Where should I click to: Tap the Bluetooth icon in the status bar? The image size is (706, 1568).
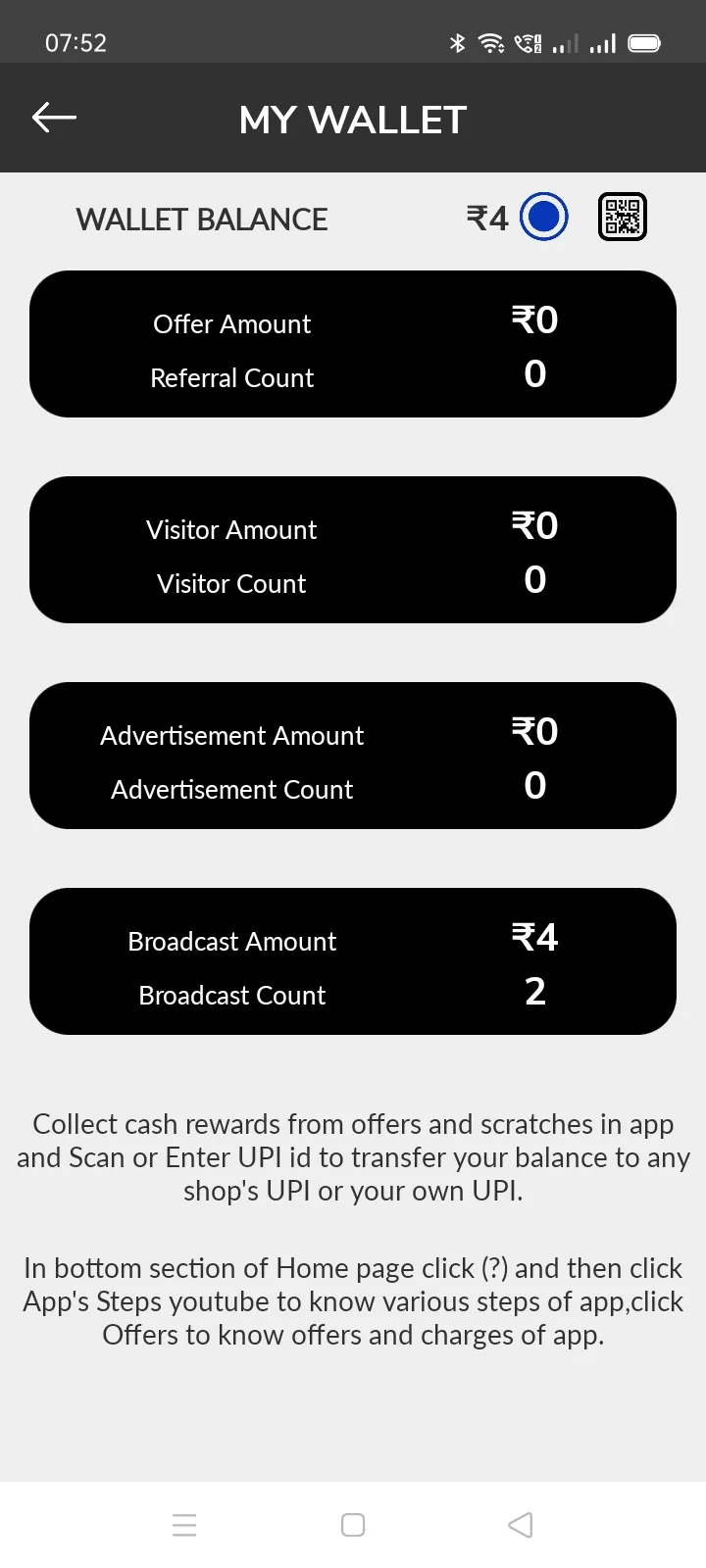point(455,43)
